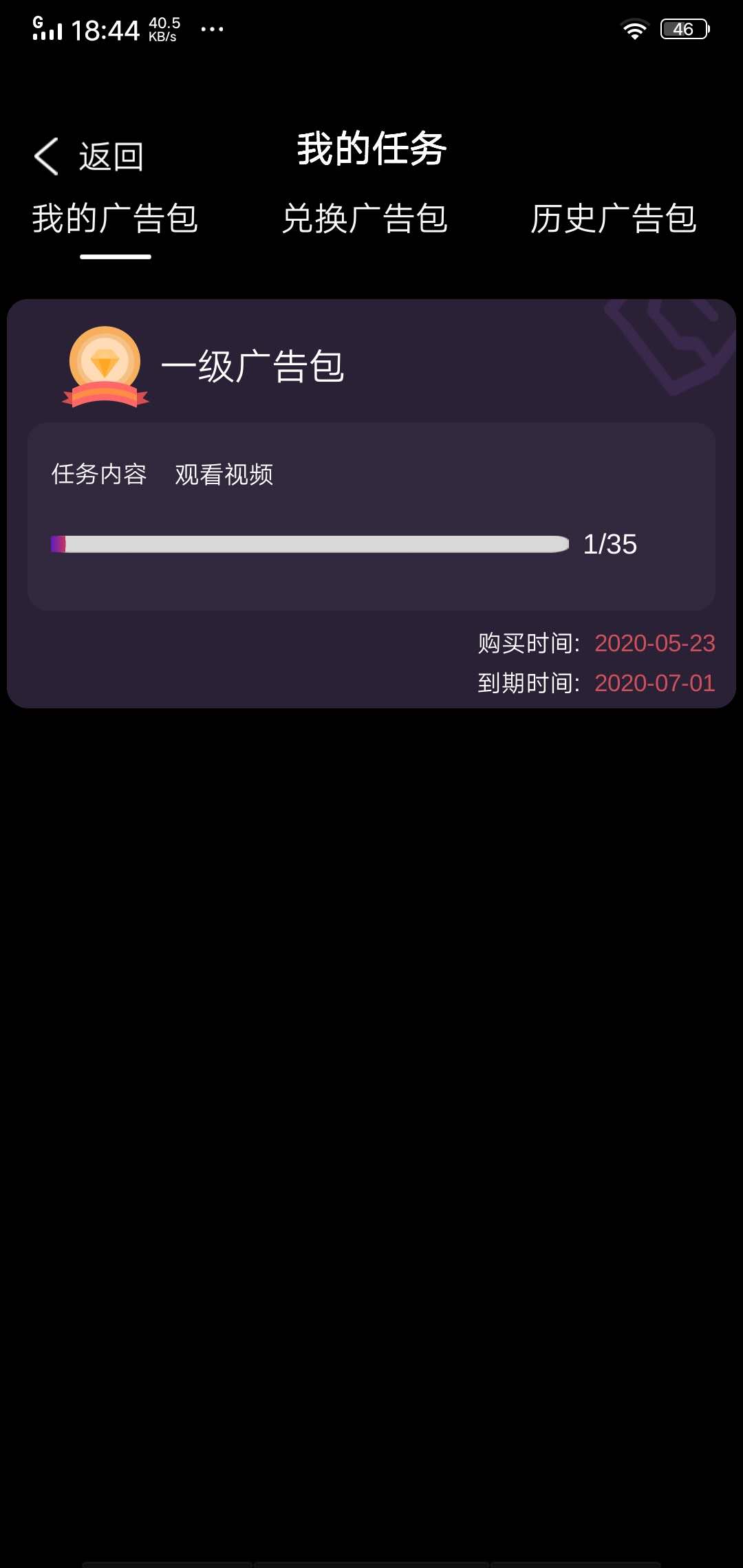Select the 我的广告包 tab
The width and height of the screenshot is (743, 1568).
115,219
